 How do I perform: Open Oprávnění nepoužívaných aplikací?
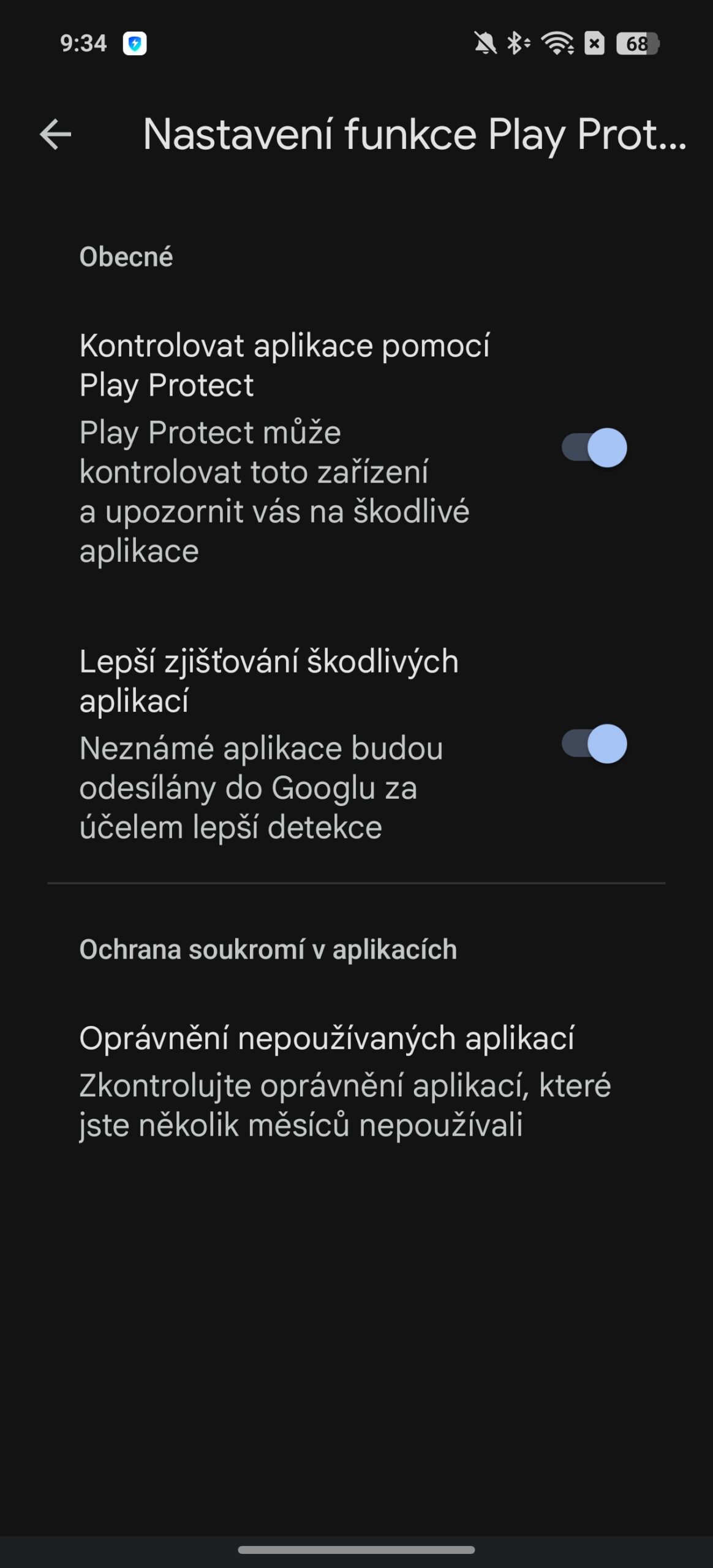point(356,1082)
